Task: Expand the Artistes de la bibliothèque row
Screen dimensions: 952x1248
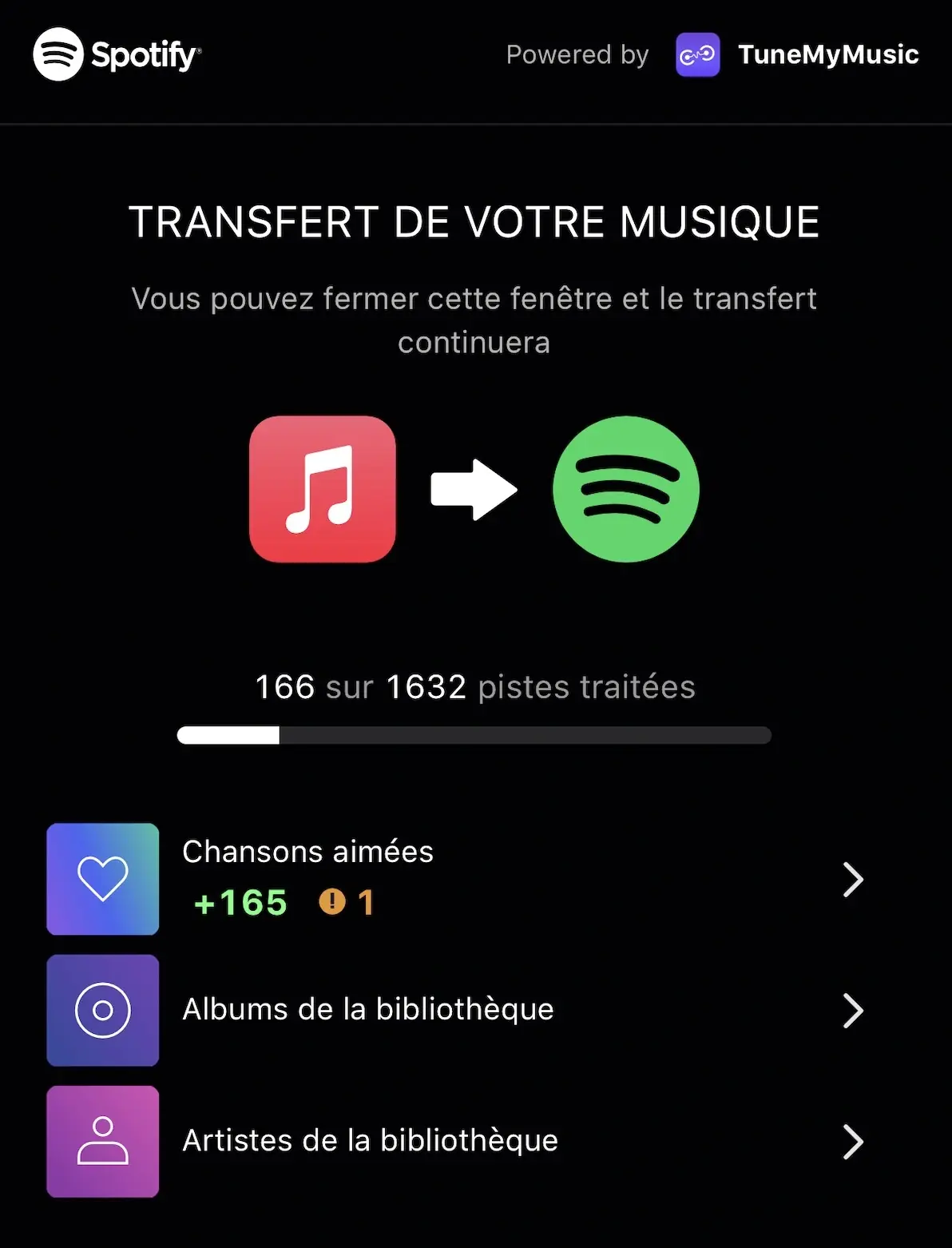Action: tap(853, 1141)
